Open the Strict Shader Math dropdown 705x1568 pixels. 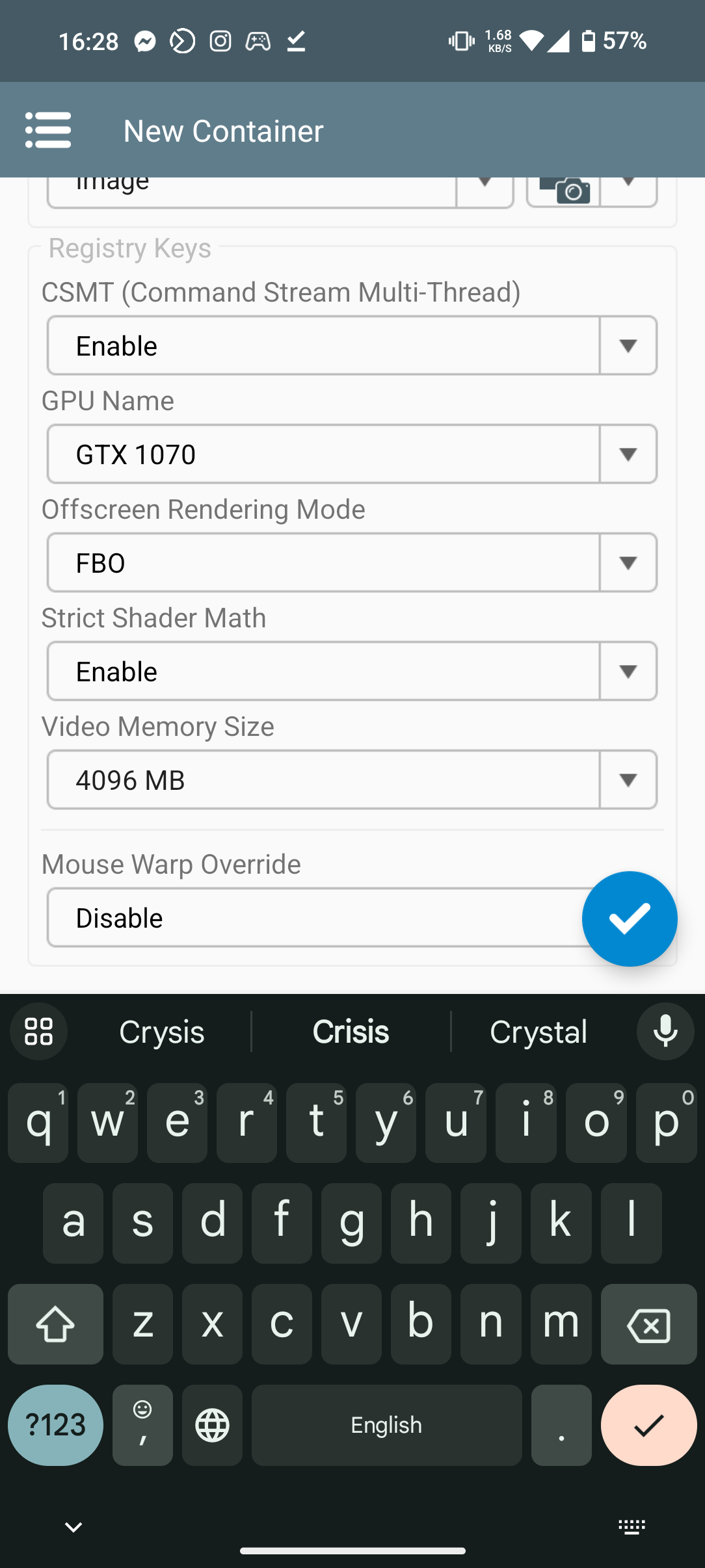tap(352, 672)
